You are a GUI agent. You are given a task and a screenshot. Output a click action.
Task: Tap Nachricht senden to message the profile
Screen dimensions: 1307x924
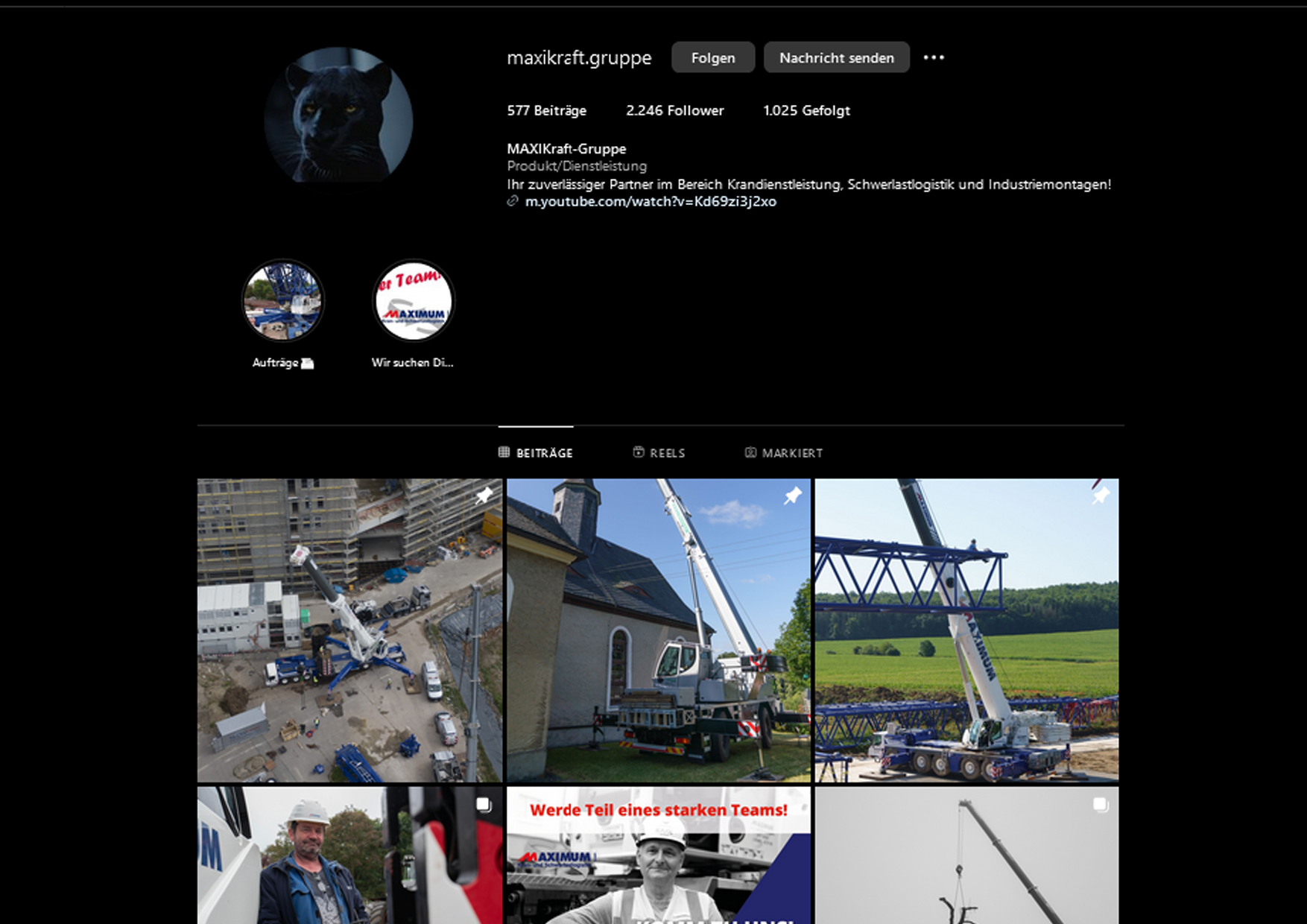point(836,57)
